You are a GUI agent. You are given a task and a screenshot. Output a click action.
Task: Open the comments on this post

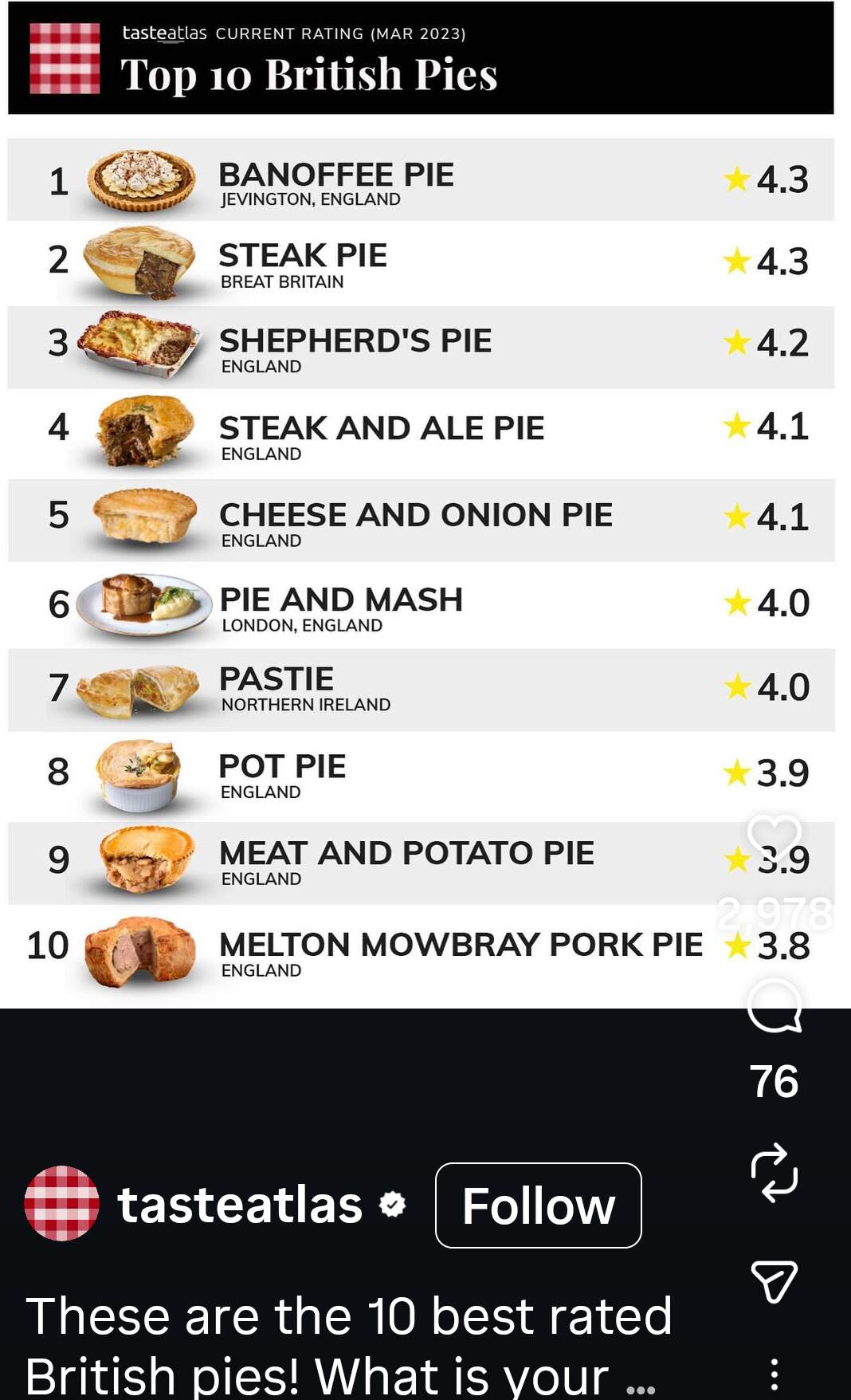[x=774, y=1006]
